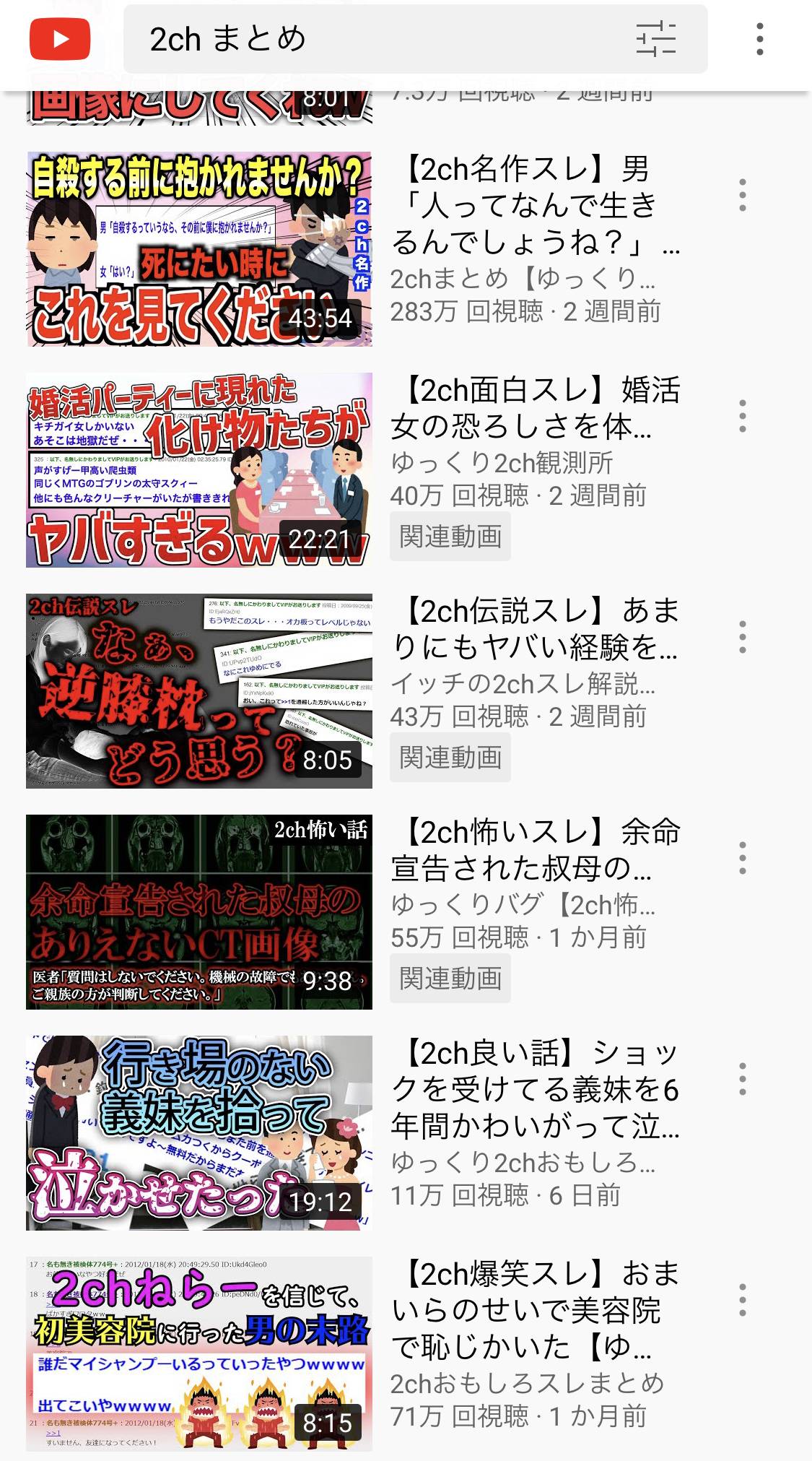Play the 初美容院 8:15 video

(x=199, y=1354)
